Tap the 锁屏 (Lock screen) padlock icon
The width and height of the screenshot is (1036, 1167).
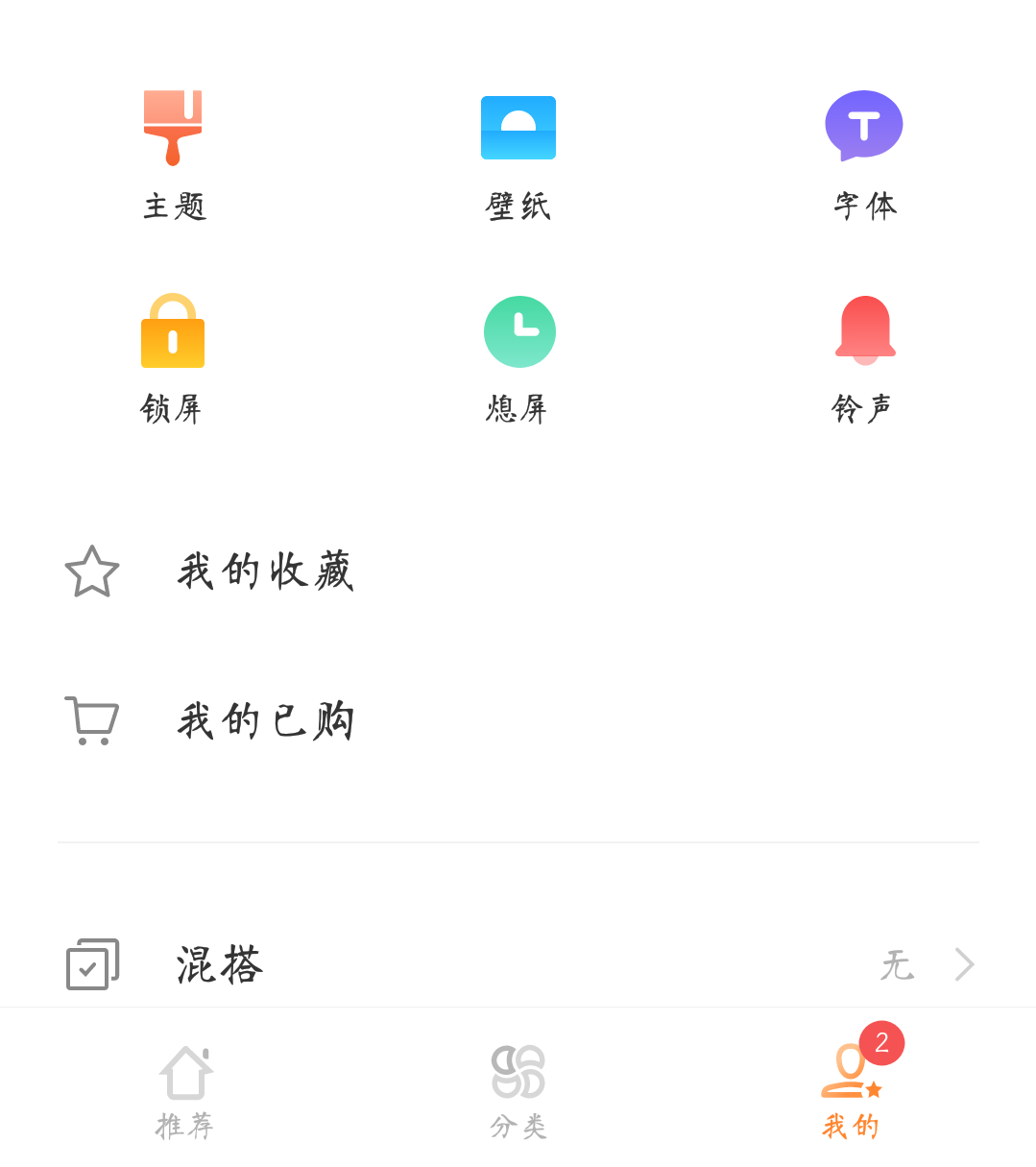pyautogui.click(x=173, y=331)
